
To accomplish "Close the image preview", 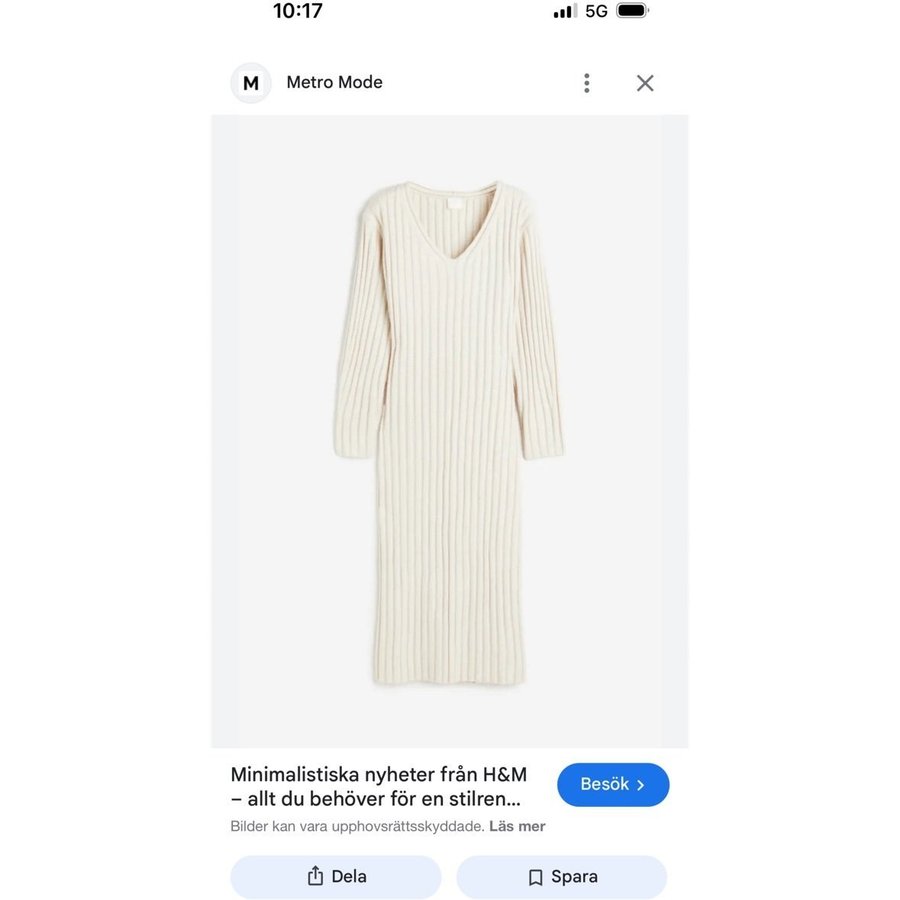I will click(645, 83).
